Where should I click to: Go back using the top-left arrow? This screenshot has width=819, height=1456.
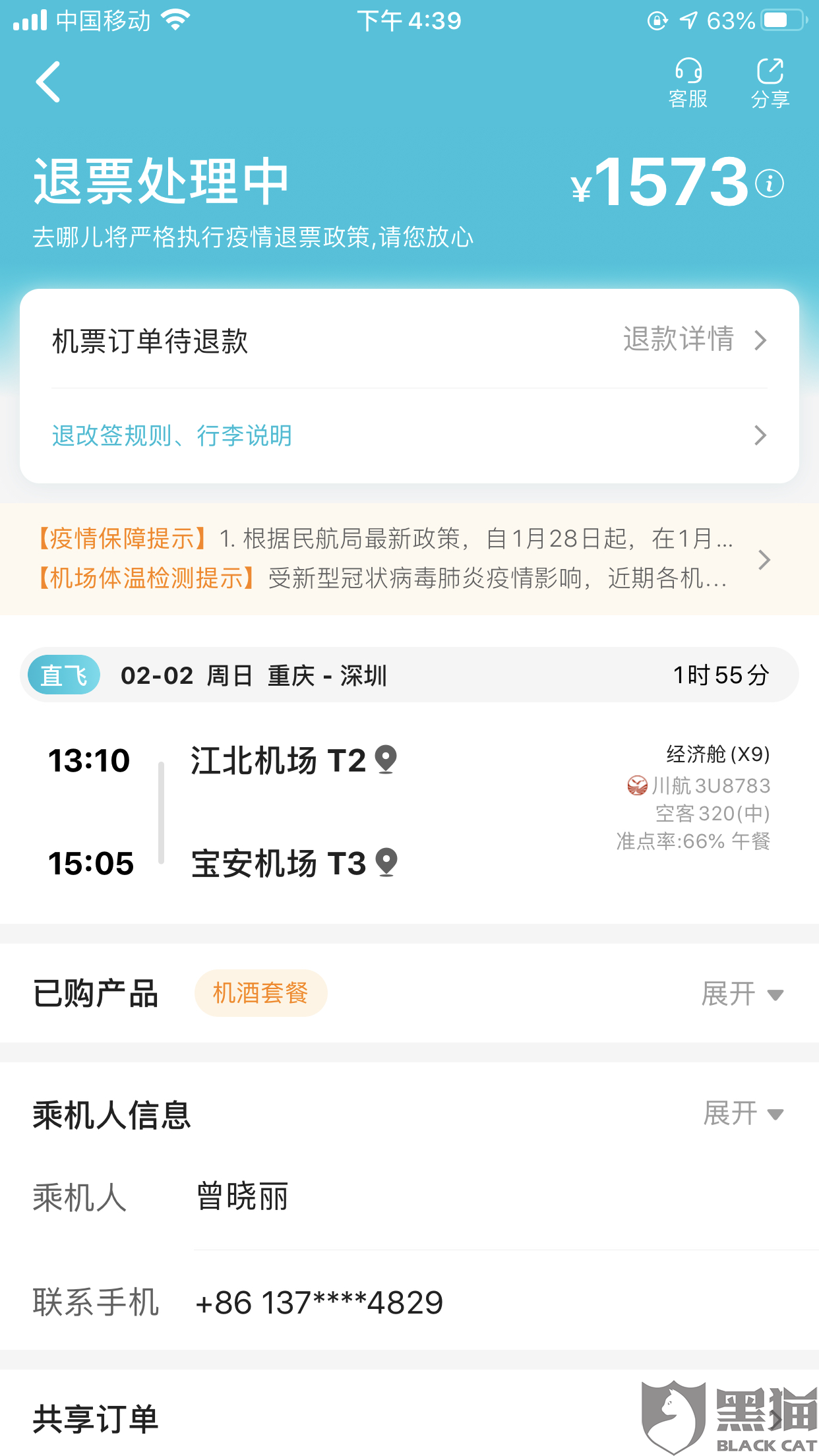tap(49, 82)
